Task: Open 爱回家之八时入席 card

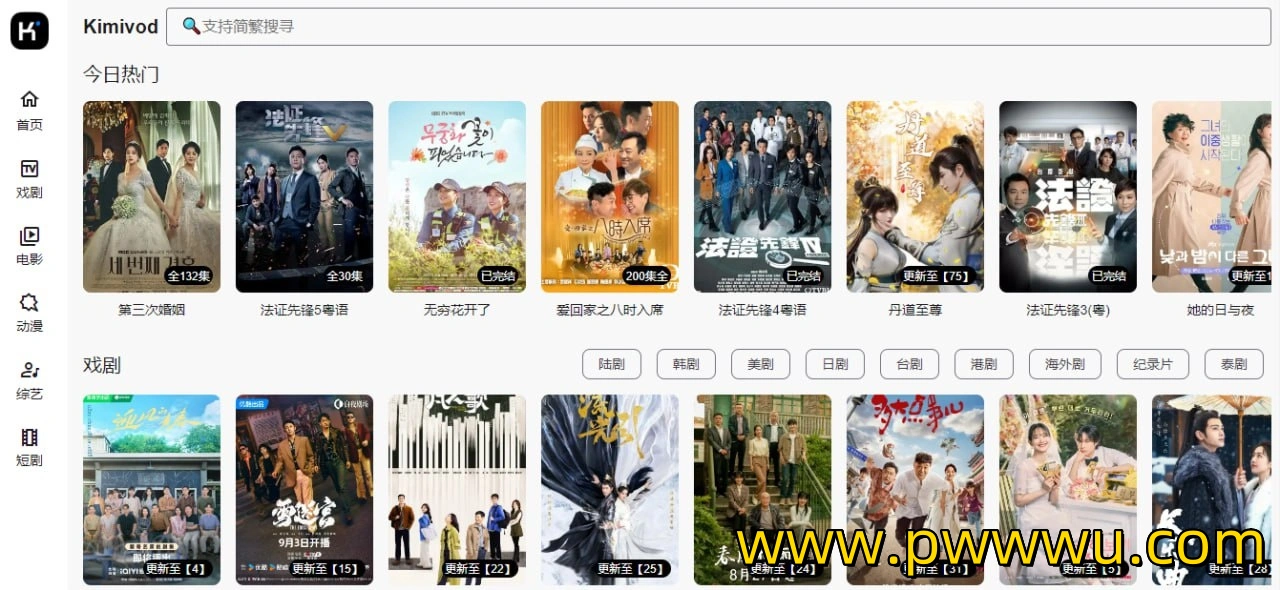Action: (x=609, y=197)
